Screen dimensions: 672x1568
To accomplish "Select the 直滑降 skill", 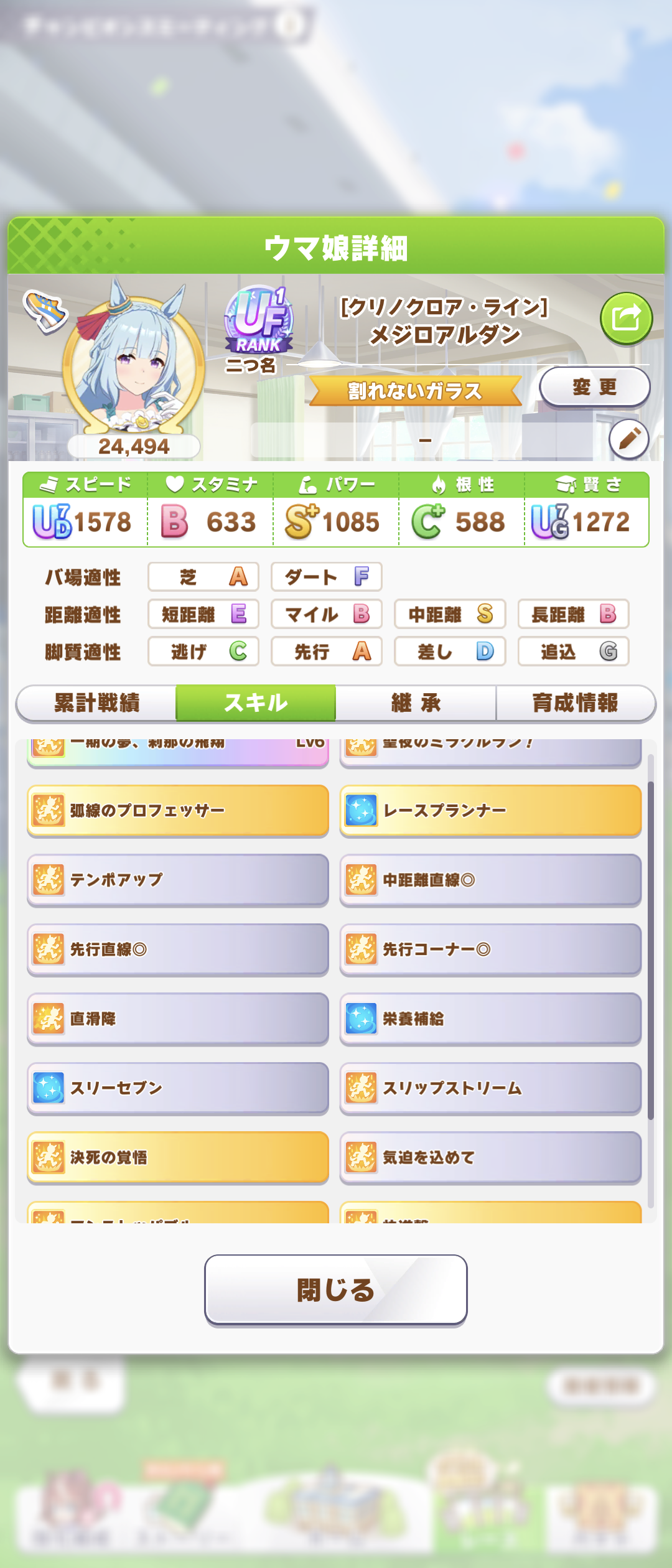I will pos(178,1019).
